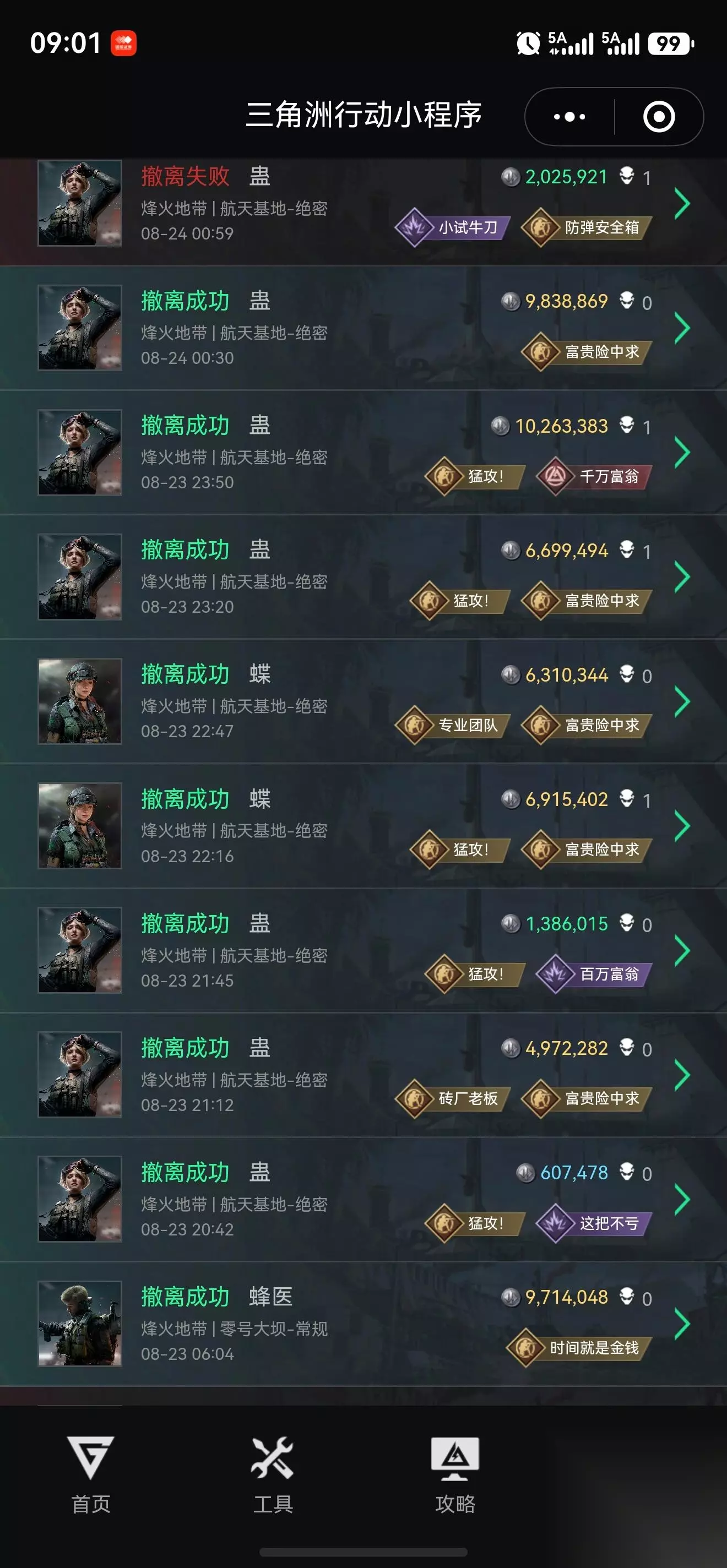Viewport: 727px width, 1568px height.
Task: View match details for 08-24 00:30
Action: click(363, 328)
